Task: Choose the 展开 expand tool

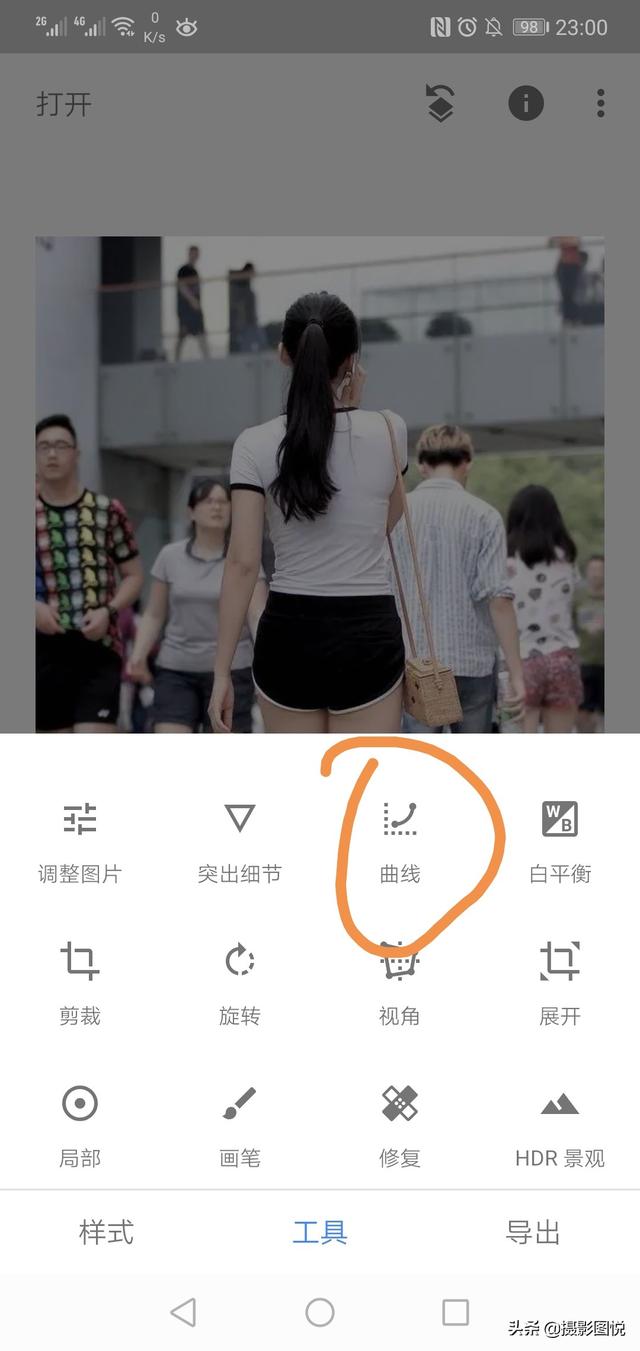Action: coord(560,985)
